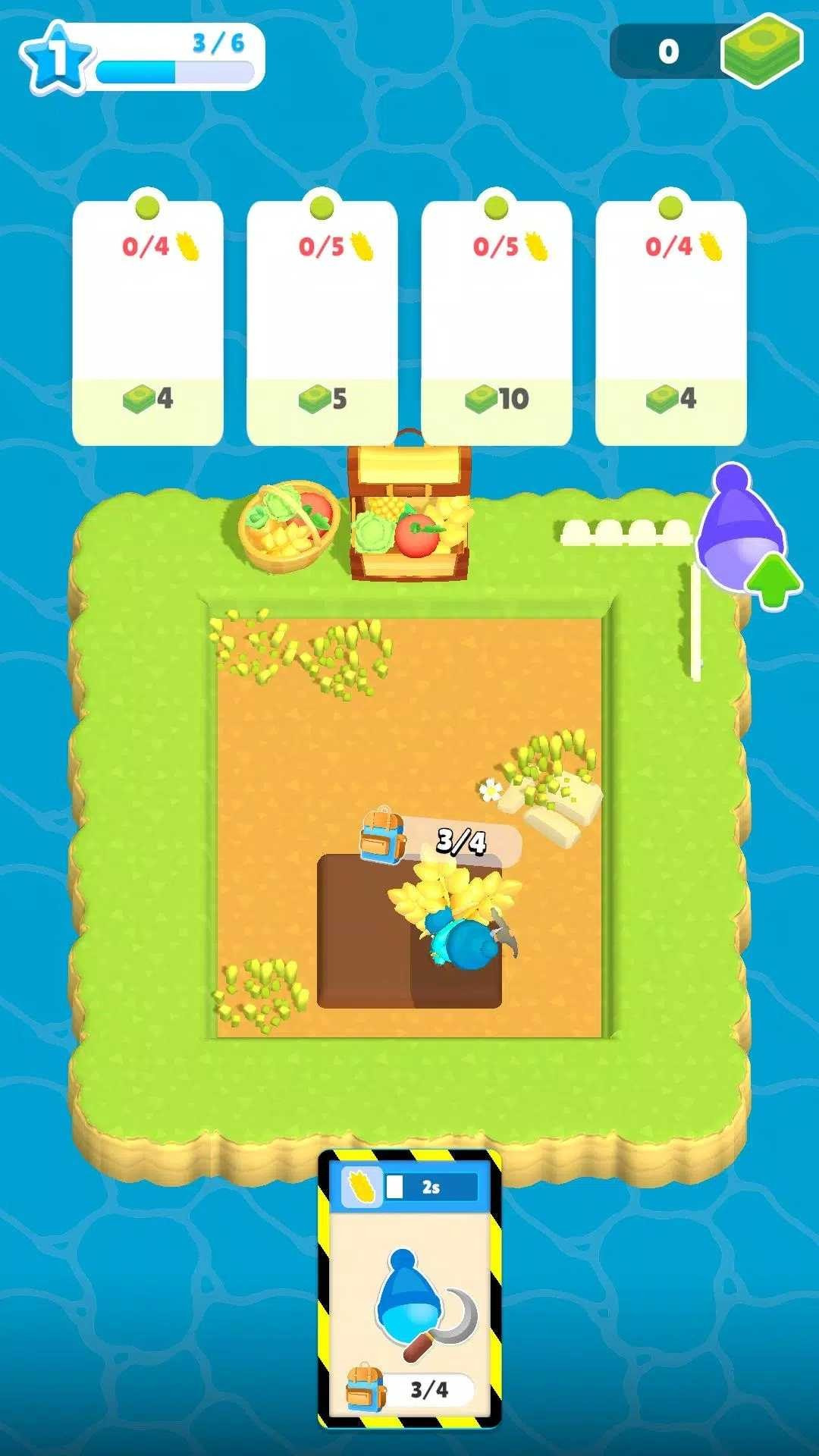Open the wheat order card rewarding 10 cash
Image resolution: width=819 pixels, height=1456 pixels.
point(496,322)
